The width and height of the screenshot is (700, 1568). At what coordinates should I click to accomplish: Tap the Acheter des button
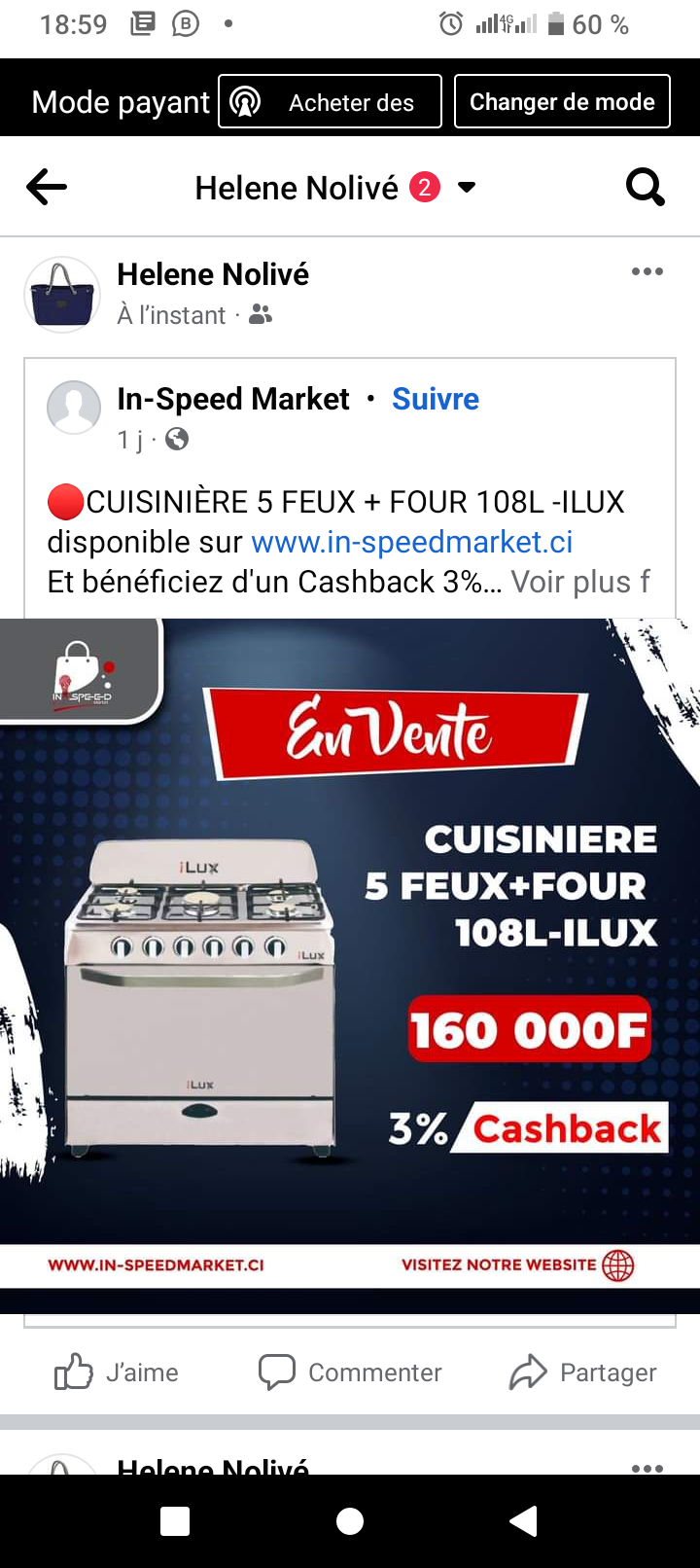click(330, 102)
